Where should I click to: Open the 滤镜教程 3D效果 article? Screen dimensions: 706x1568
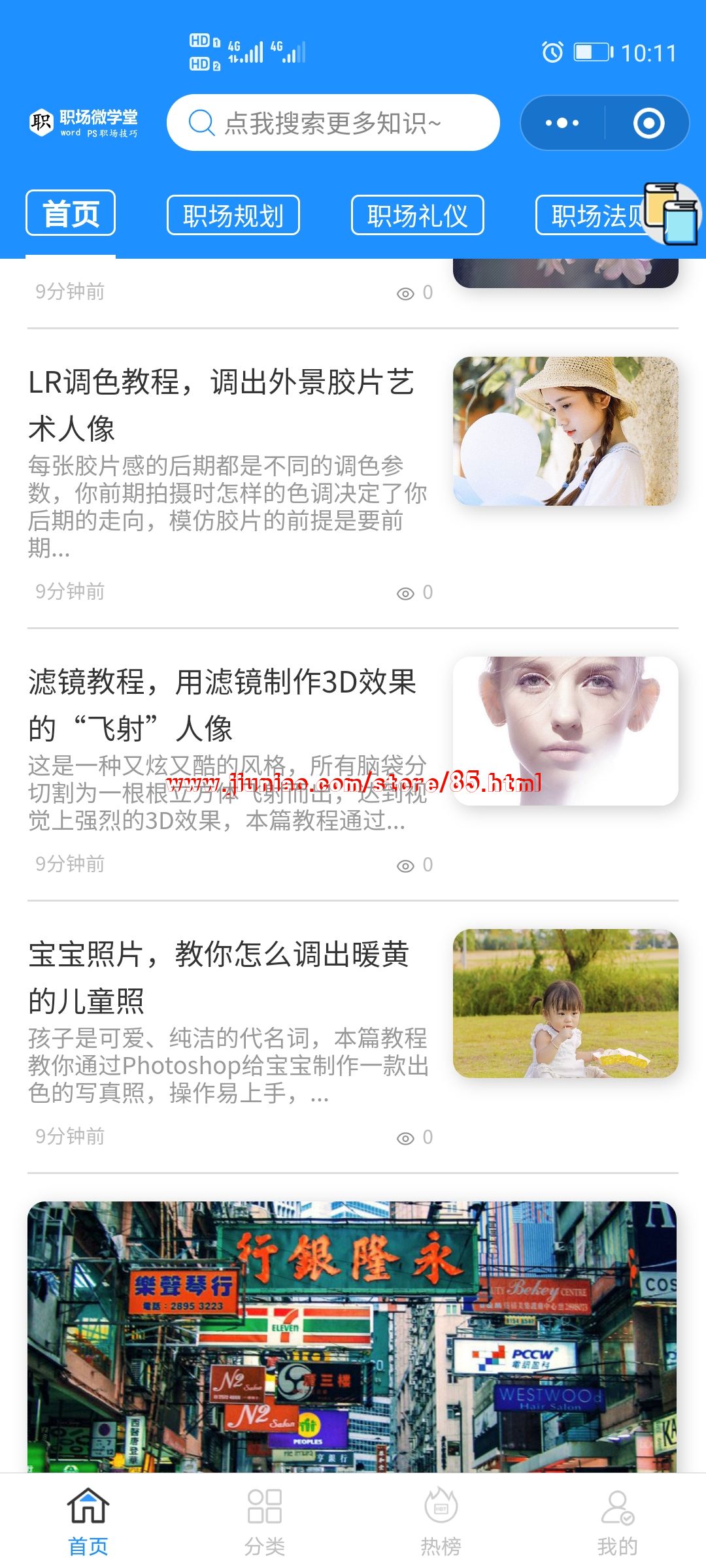click(222, 705)
